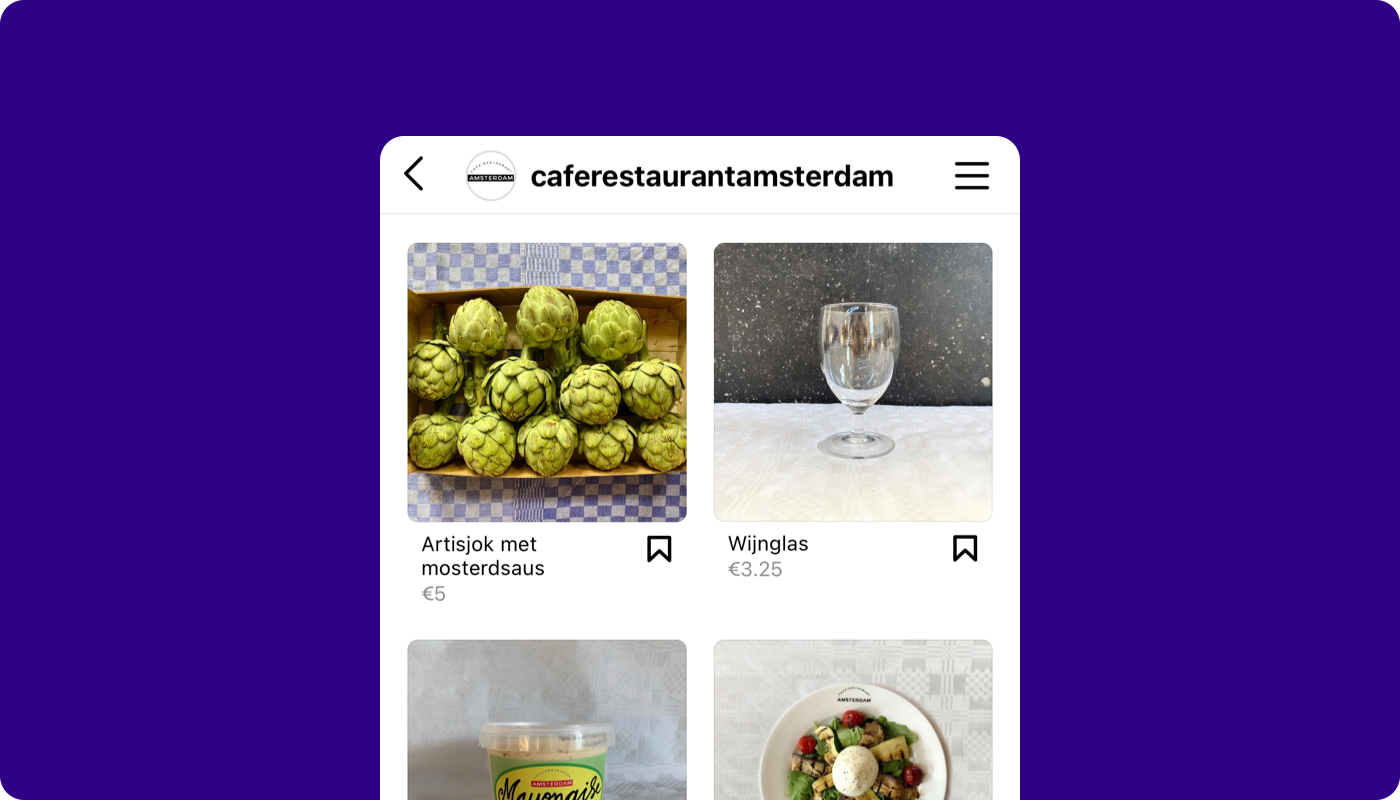Open the Artisjok met mosterdsaus product

(547, 382)
